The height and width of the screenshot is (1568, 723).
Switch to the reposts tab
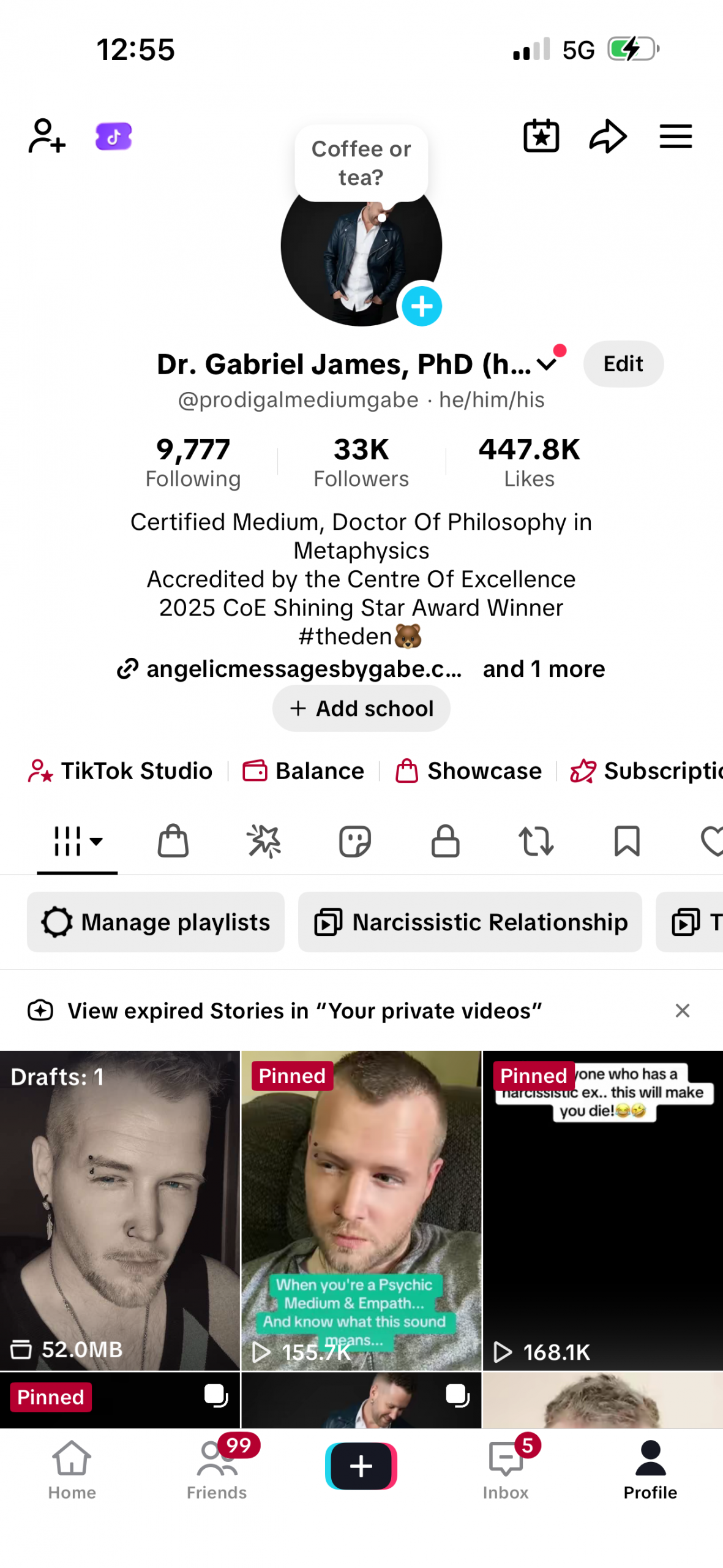click(x=536, y=840)
